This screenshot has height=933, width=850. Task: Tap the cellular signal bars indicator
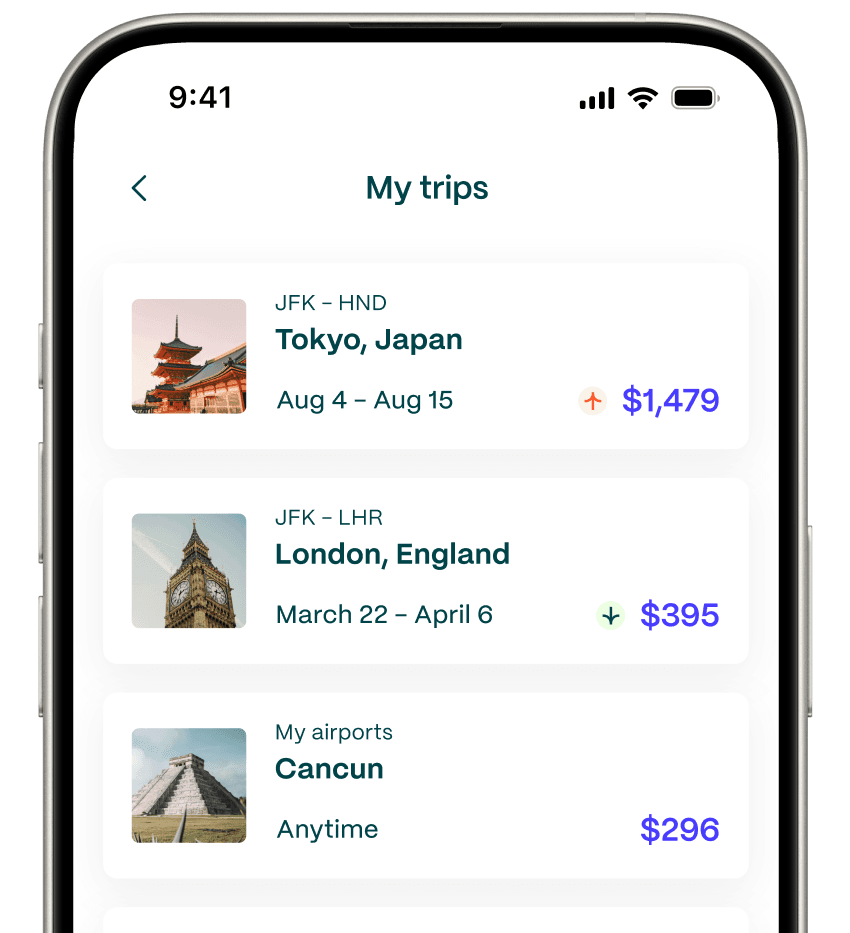[x=596, y=97]
